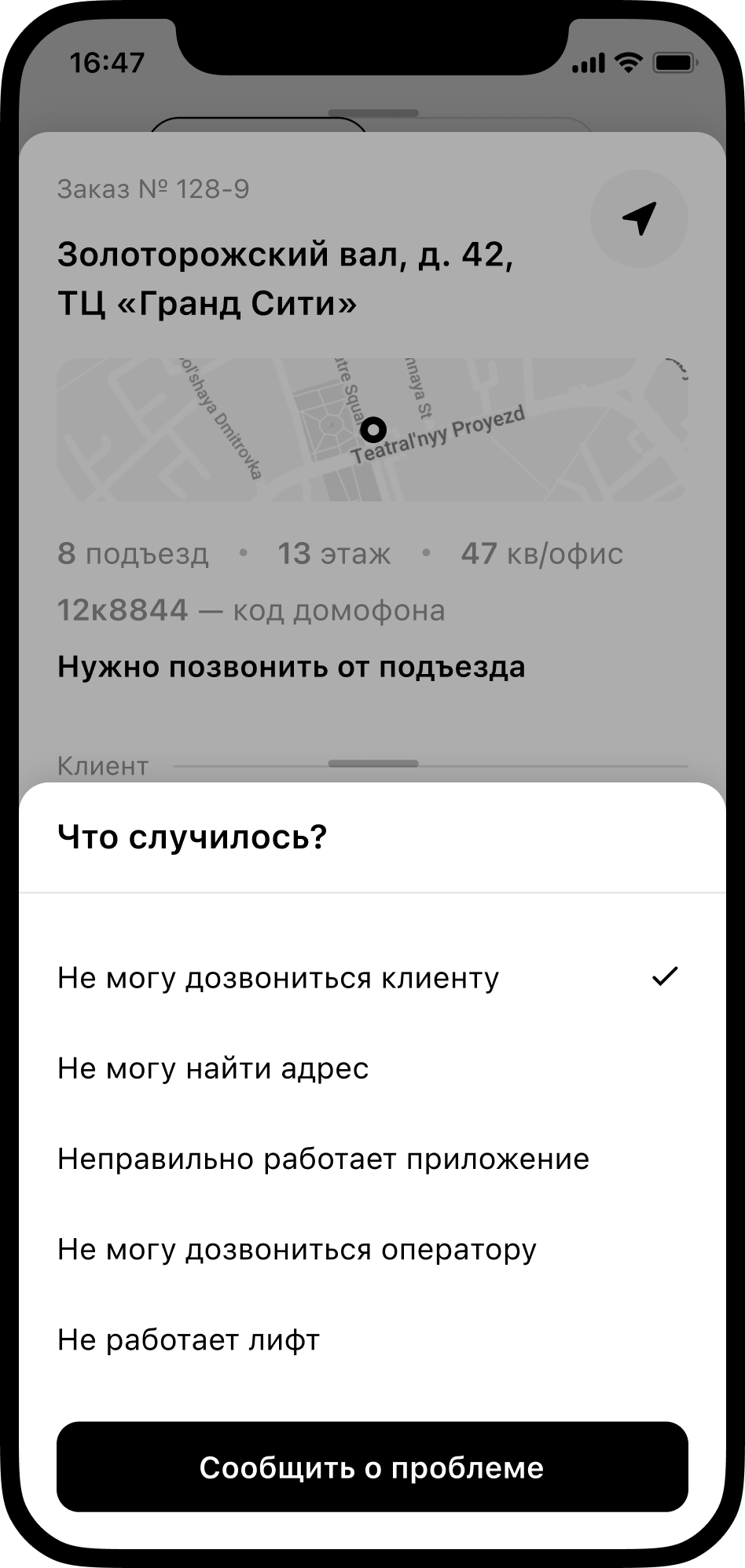
Task: Choose "Не могу найти адрес" reason
Action: [x=213, y=1068]
